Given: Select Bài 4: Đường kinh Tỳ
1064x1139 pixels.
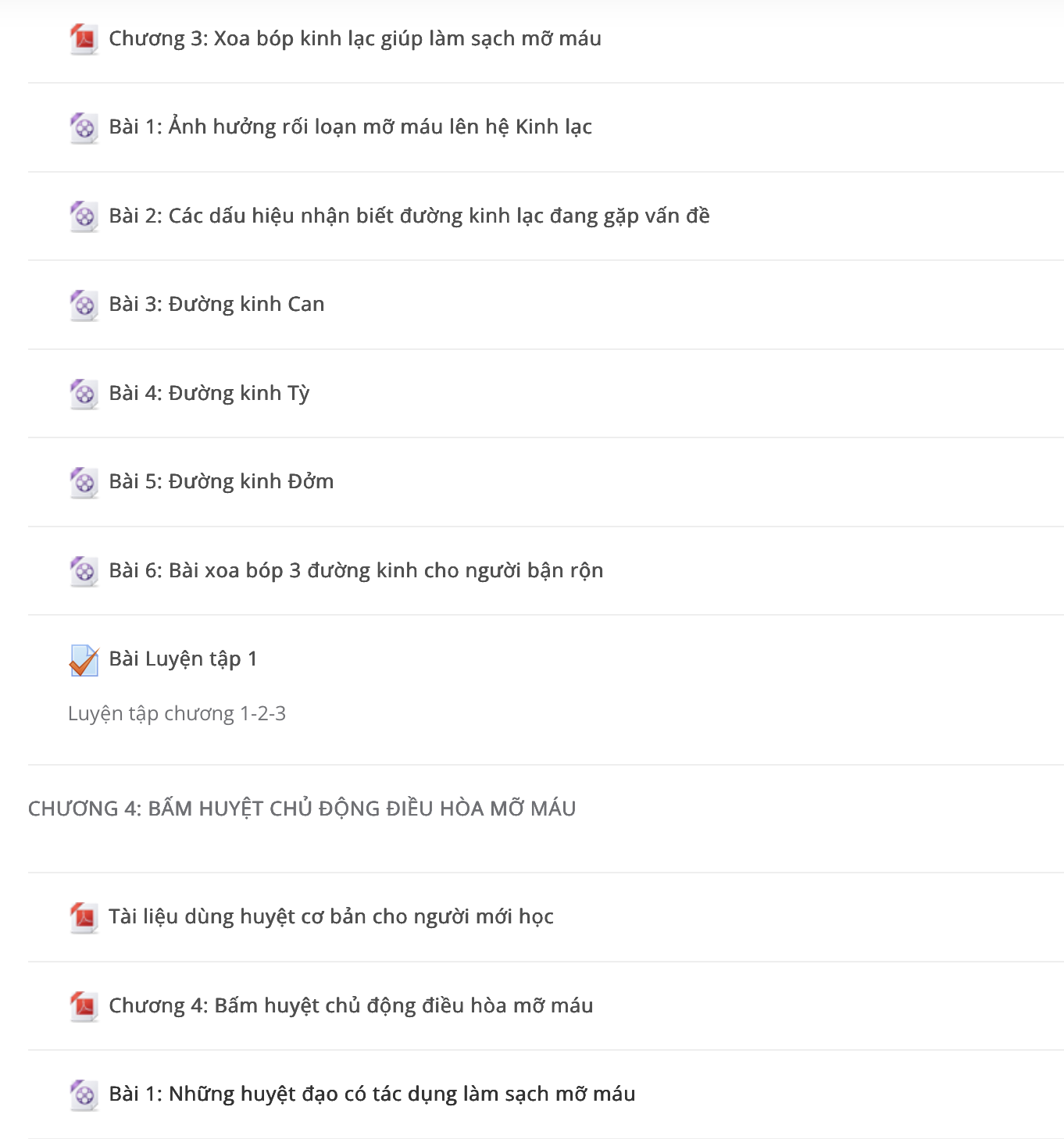Looking at the screenshot, I should 209,393.
